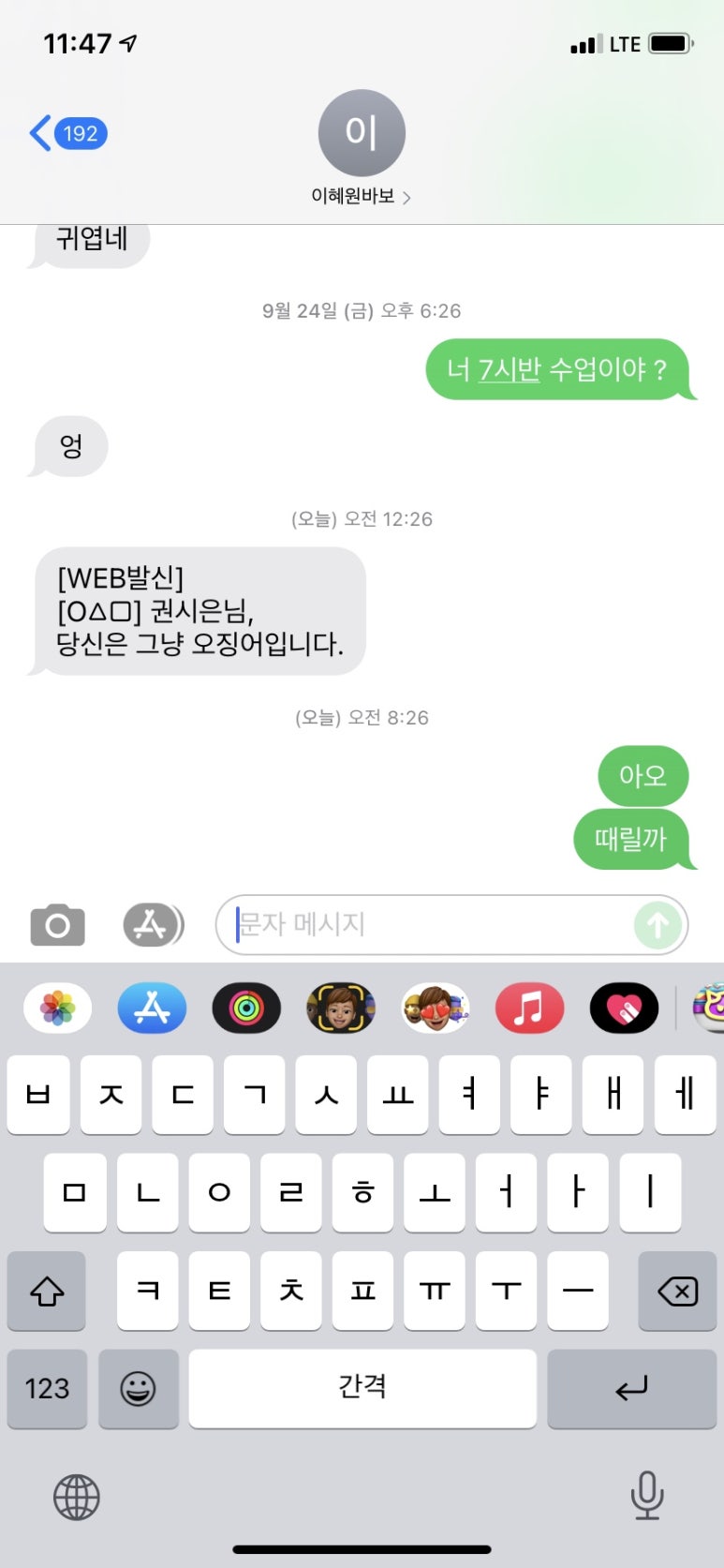Open the Activity rings app

point(246,1008)
